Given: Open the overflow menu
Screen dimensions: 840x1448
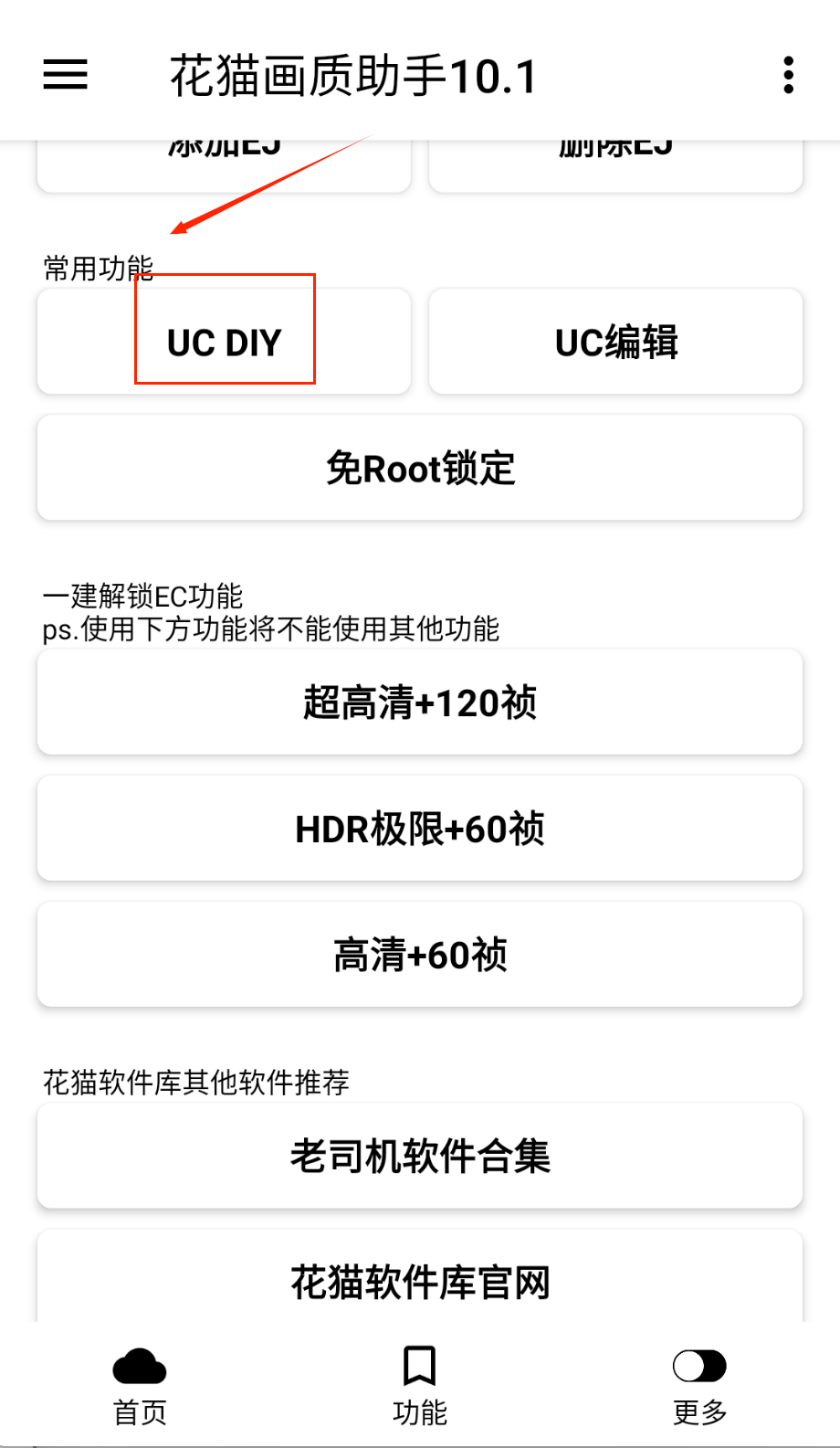Looking at the screenshot, I should (x=788, y=75).
